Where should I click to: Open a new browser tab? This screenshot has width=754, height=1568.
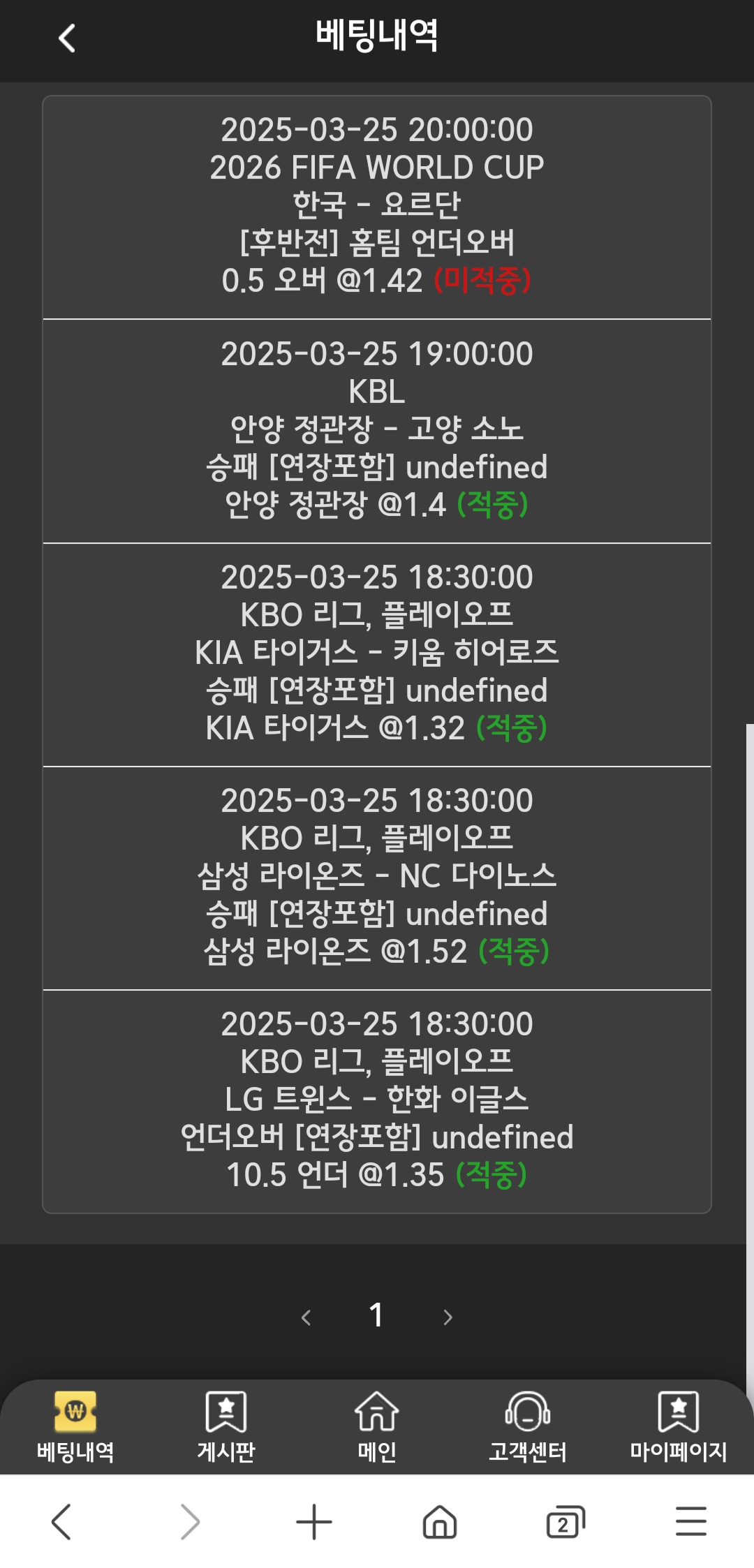[x=314, y=1522]
